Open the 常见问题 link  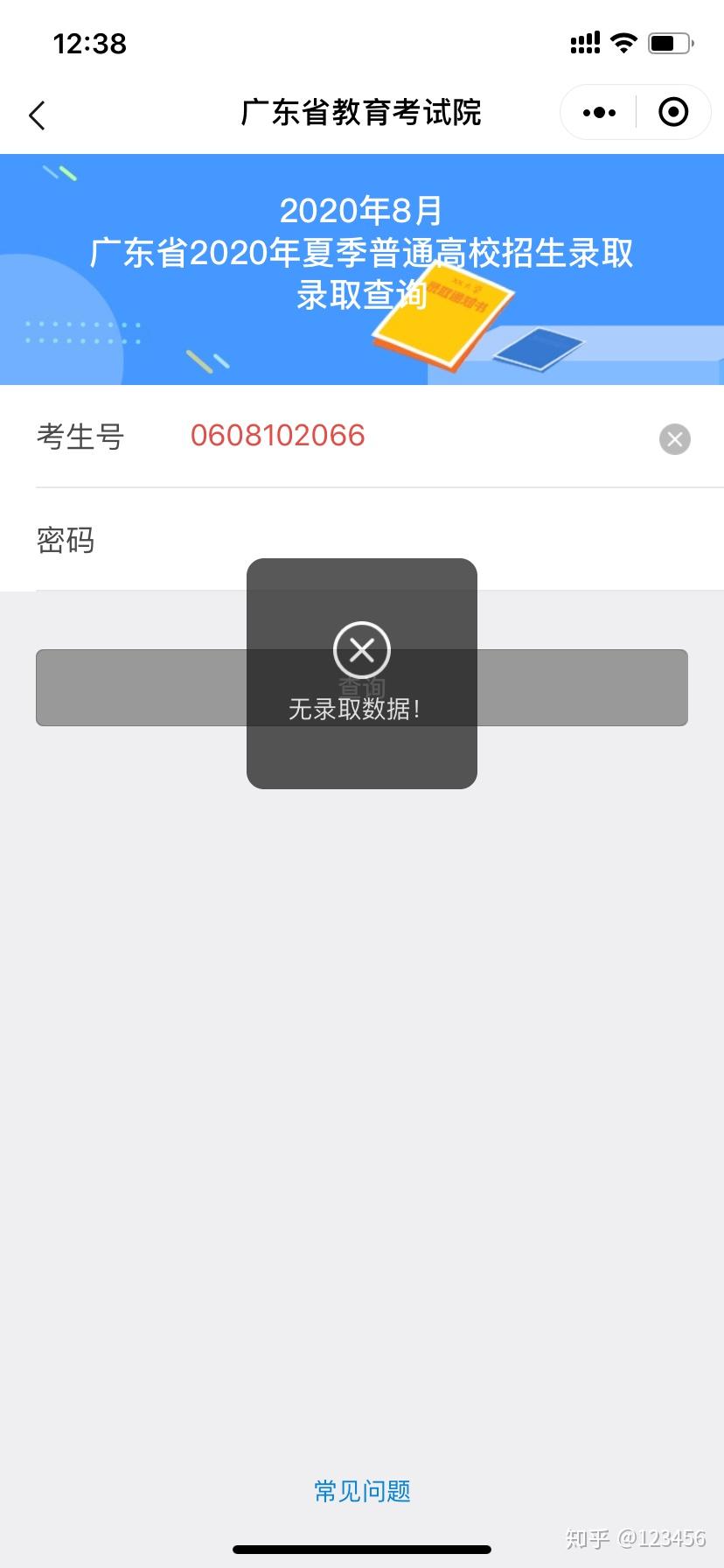point(362,1491)
